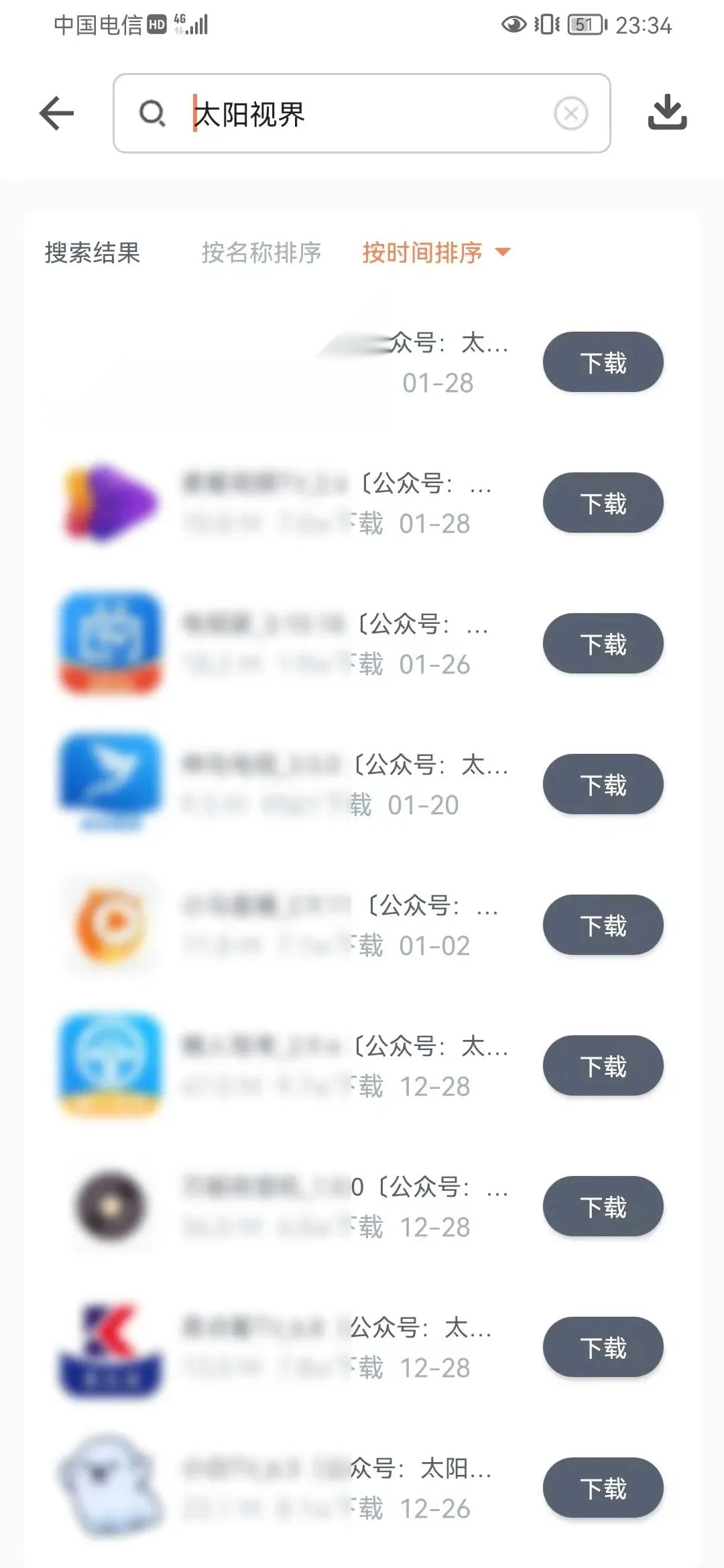Tap the search box containing 太阳视界
724x1568 pixels.
click(x=362, y=113)
